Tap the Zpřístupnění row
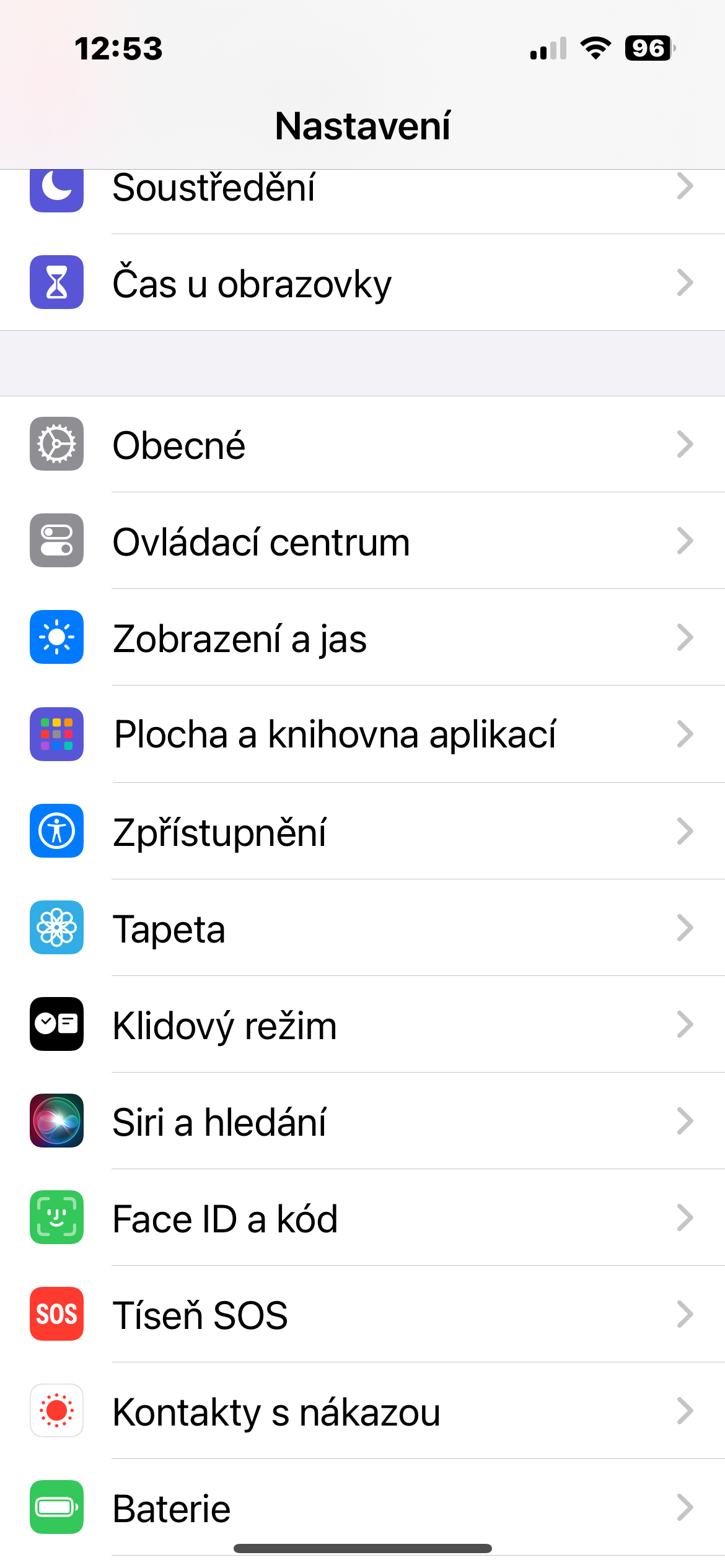 pyautogui.click(x=362, y=831)
